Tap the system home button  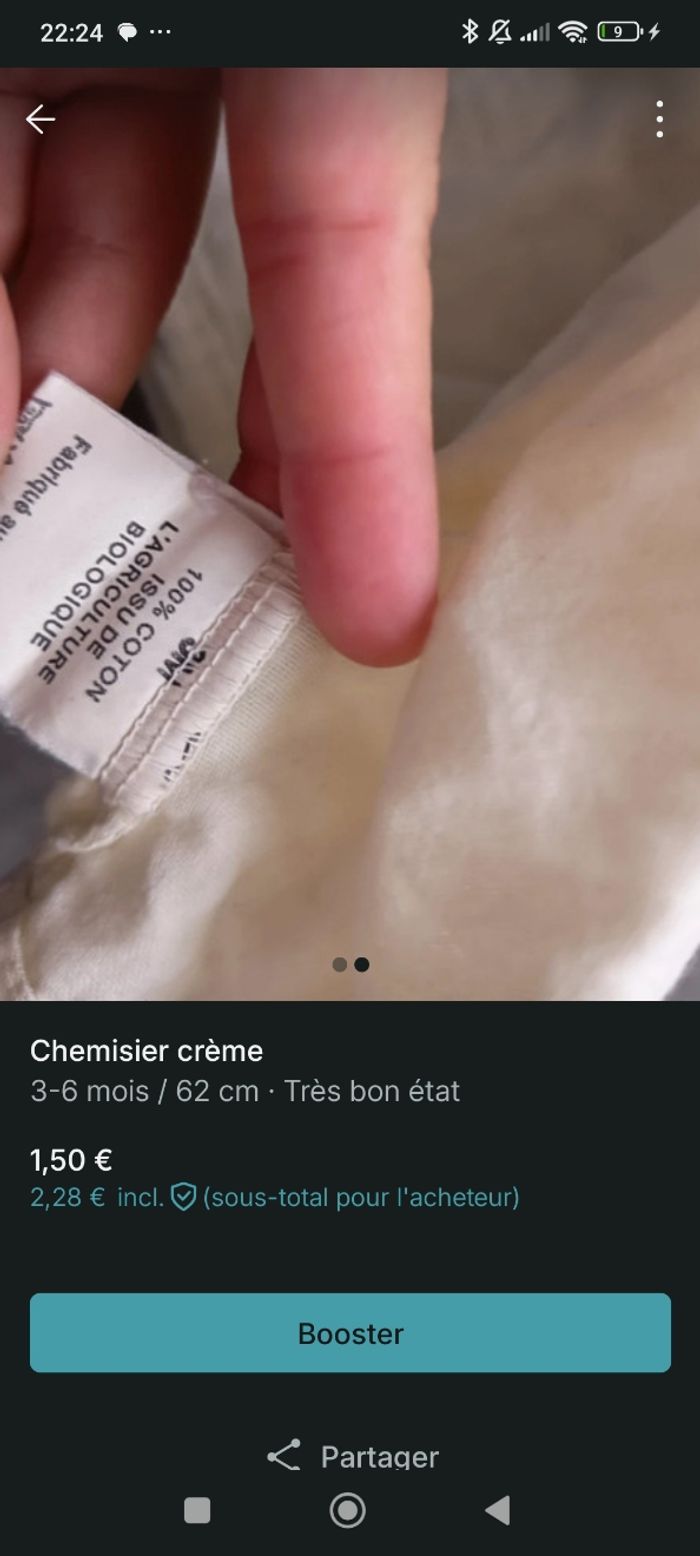(348, 1510)
